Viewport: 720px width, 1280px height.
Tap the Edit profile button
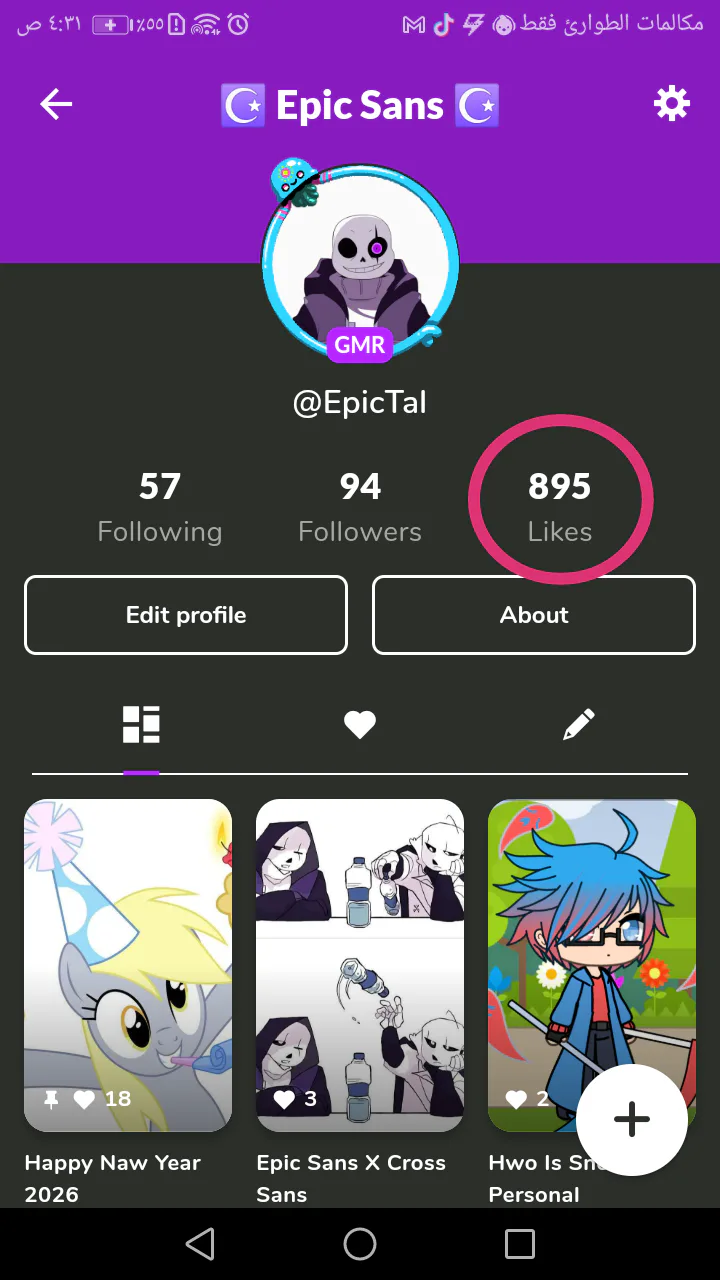(186, 615)
